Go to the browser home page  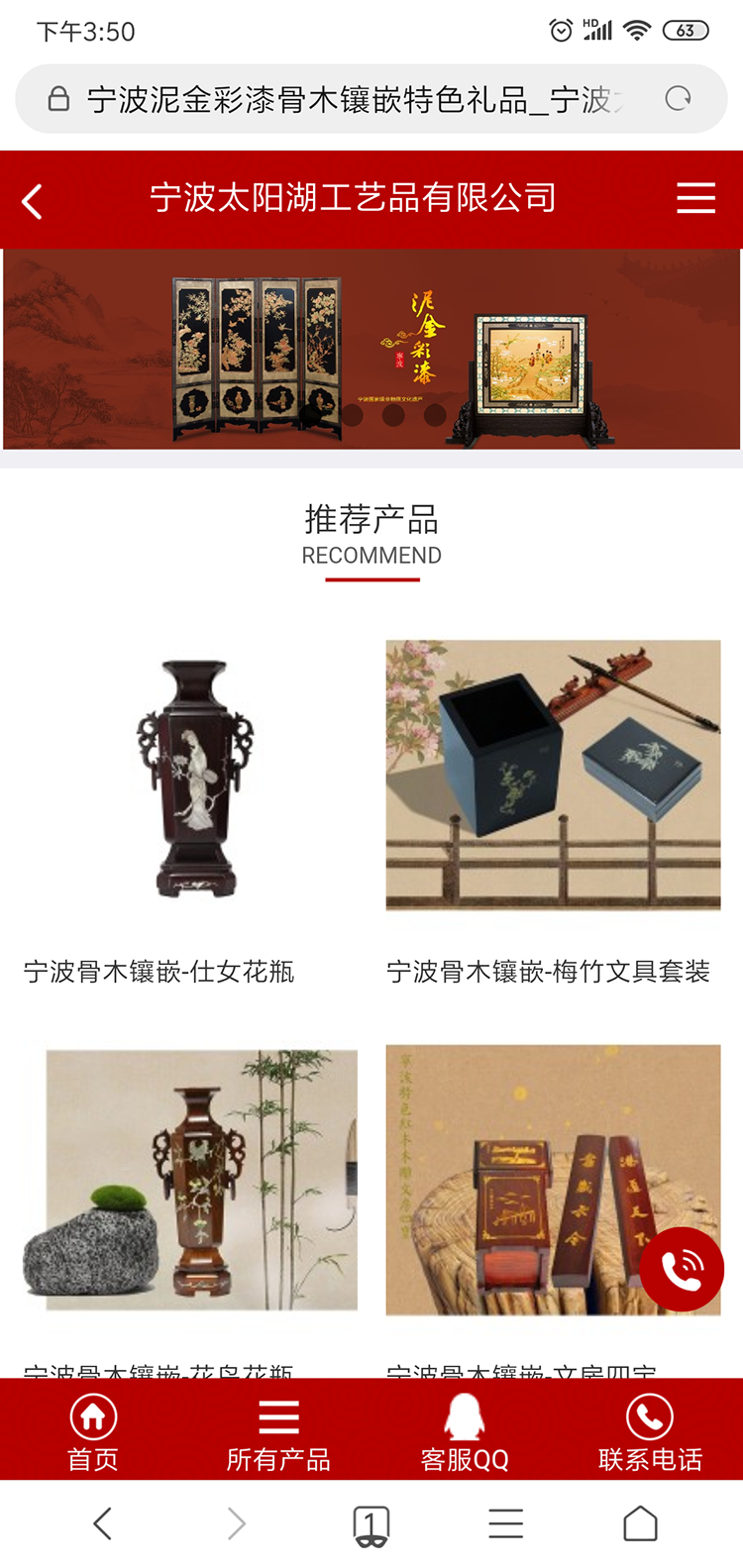click(x=640, y=1524)
